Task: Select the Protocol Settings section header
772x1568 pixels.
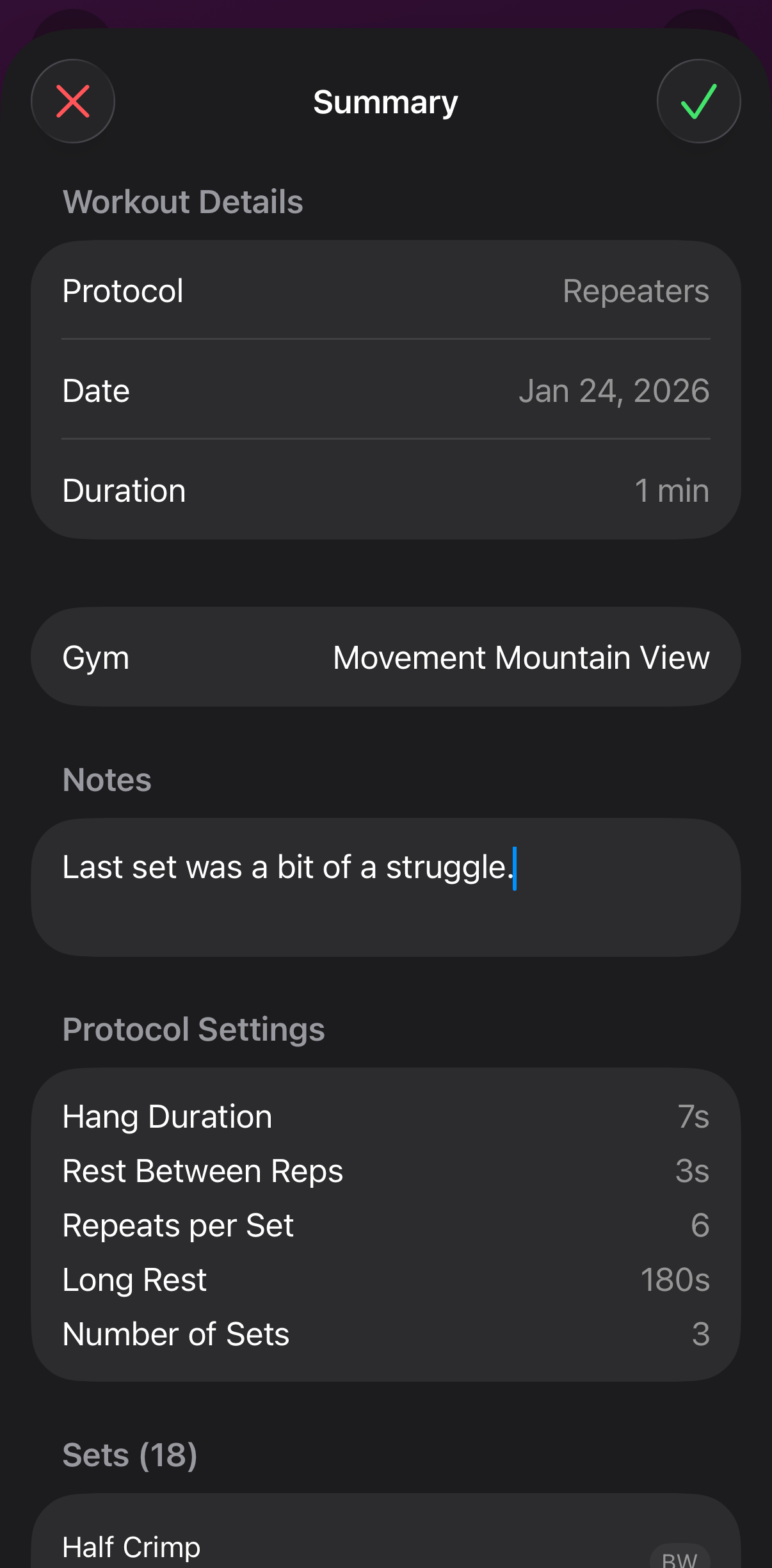Action: pyautogui.click(x=193, y=1028)
